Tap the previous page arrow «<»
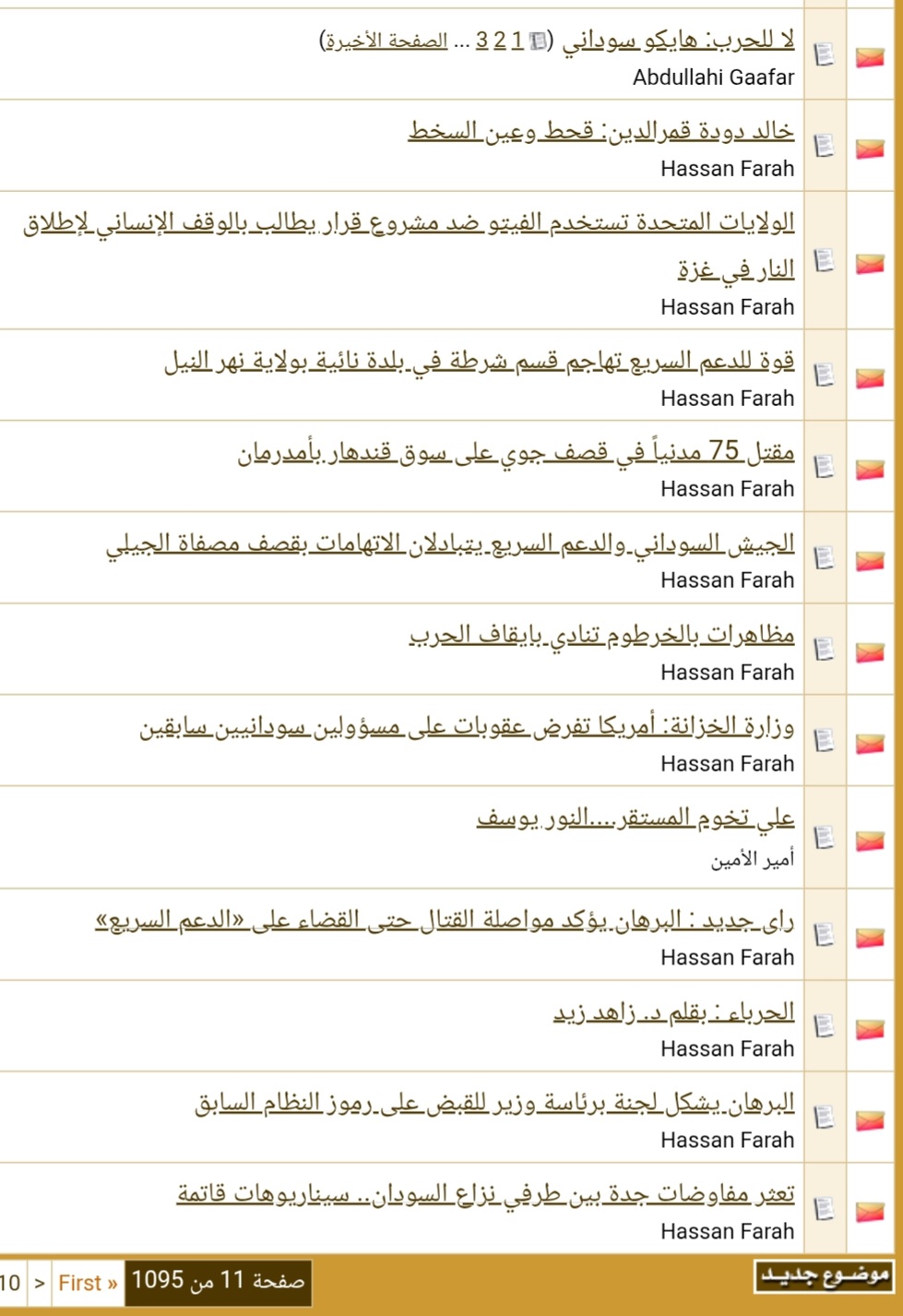 (39, 1283)
